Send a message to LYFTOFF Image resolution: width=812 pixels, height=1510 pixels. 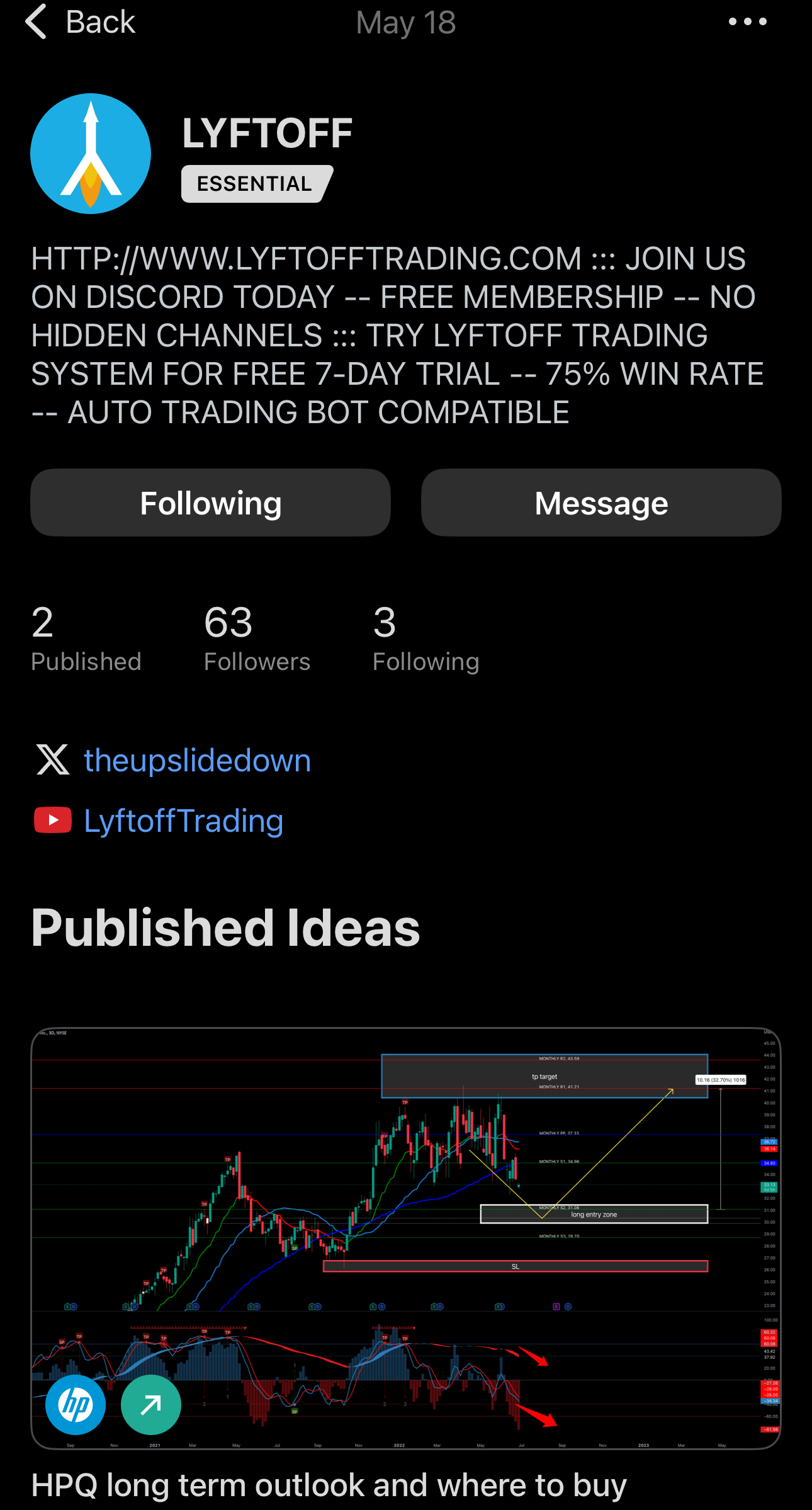pos(601,502)
